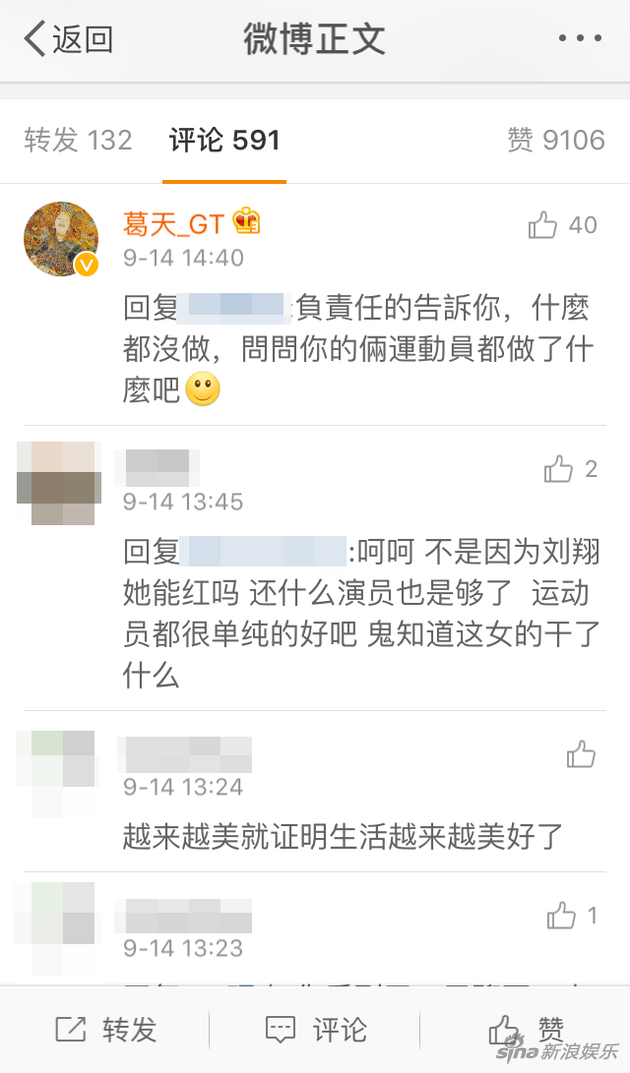Like 葛天_GT's comment with 40 likes

543,226
